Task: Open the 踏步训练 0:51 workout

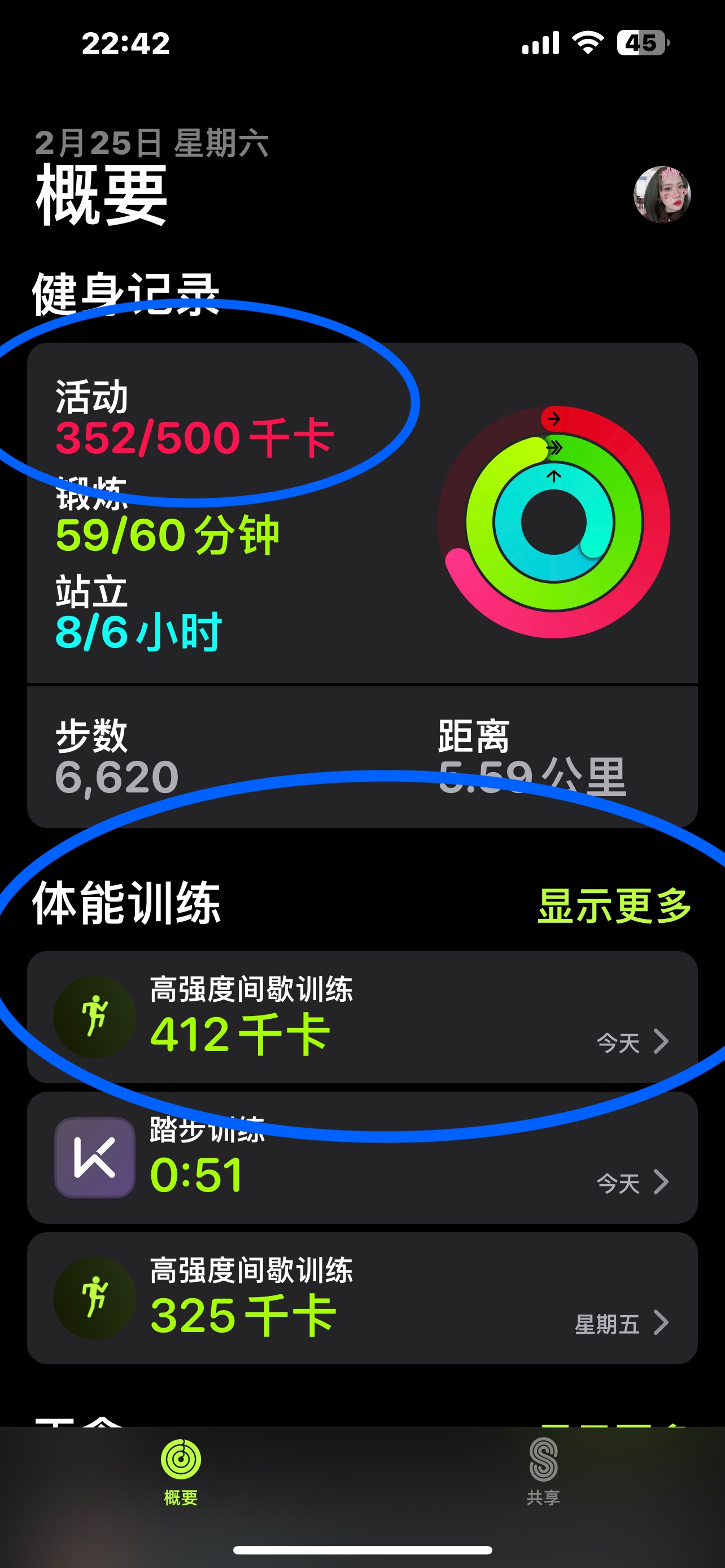Action: [361, 1158]
